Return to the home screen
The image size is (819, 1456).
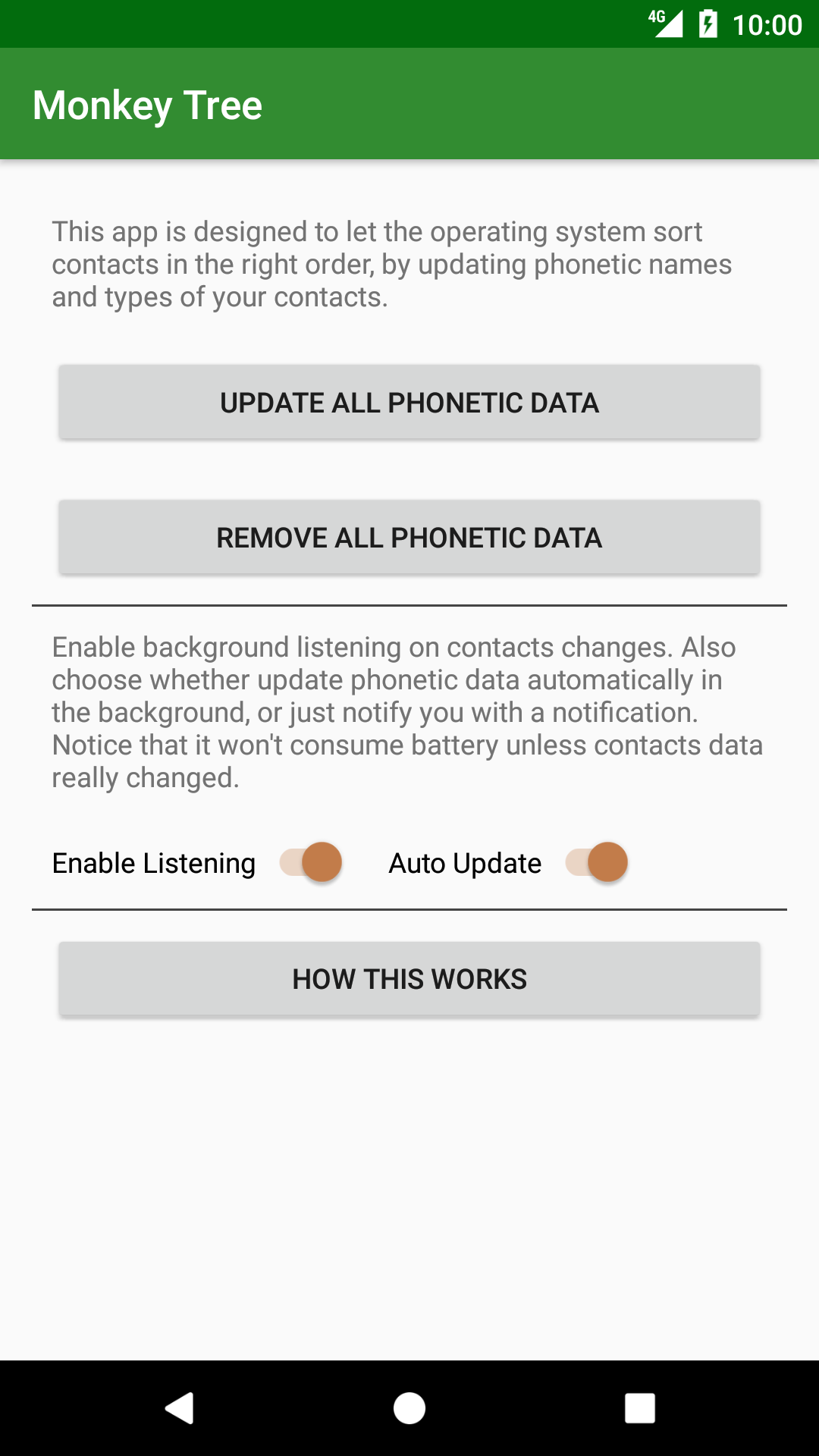pyautogui.click(x=409, y=1408)
